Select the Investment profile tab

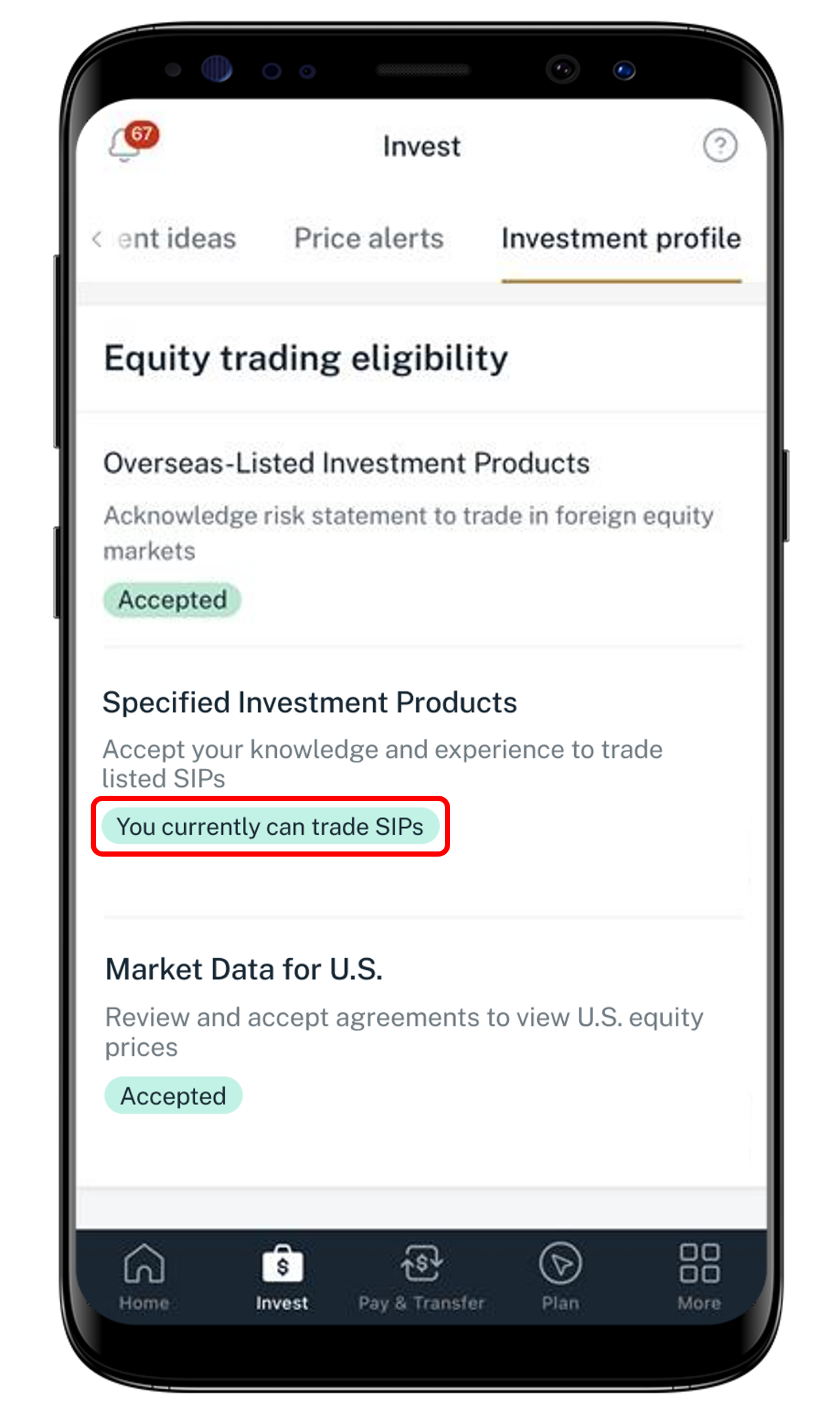(621, 238)
